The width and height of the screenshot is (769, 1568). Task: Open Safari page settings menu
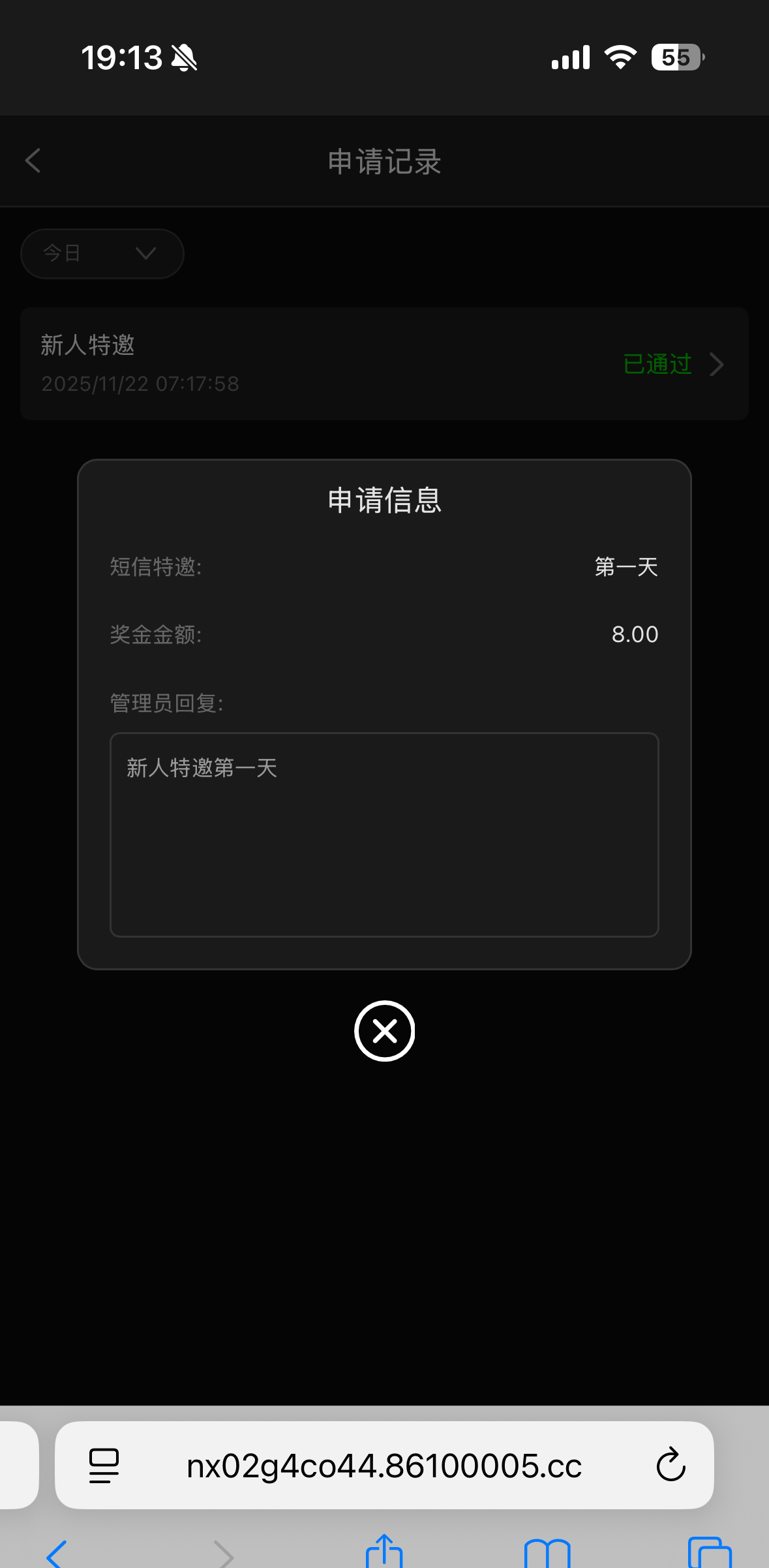pyautogui.click(x=104, y=1466)
